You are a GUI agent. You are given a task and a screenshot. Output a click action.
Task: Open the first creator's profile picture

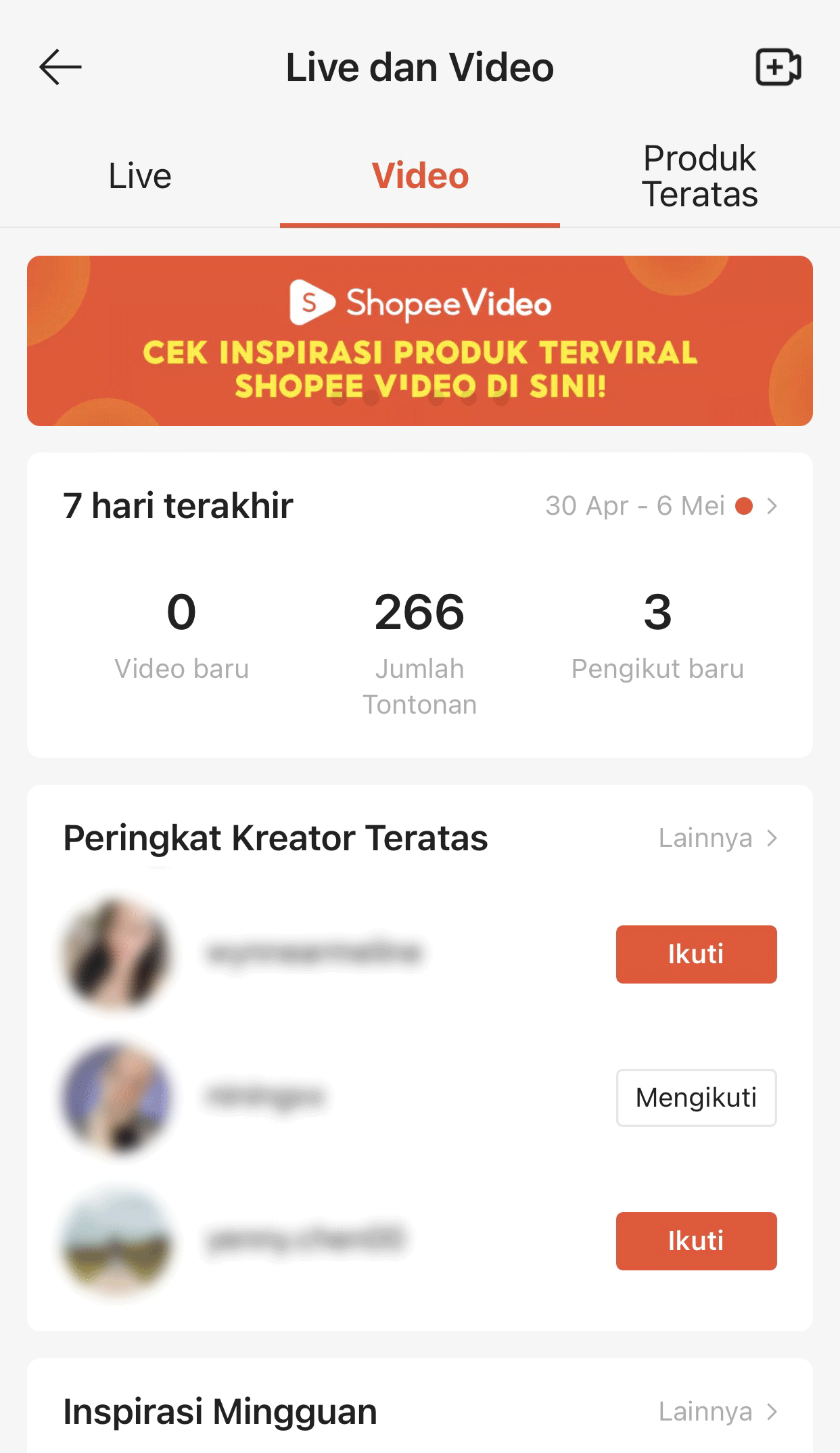(x=116, y=954)
